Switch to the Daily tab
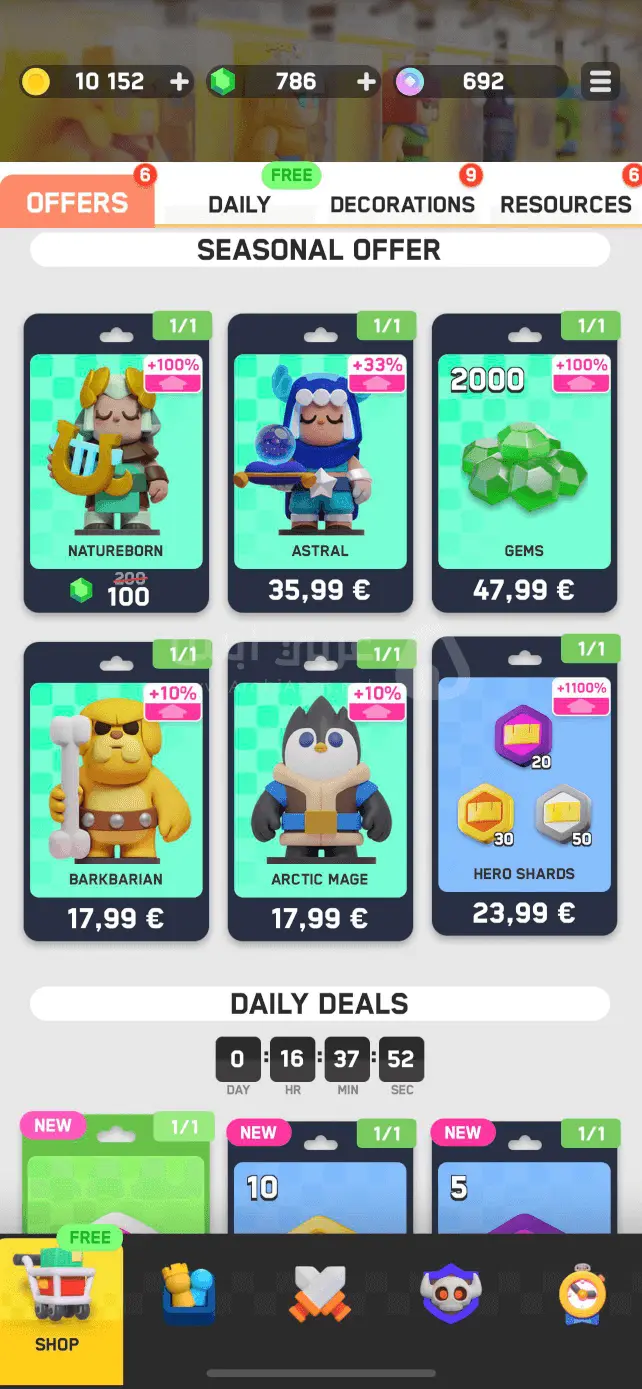This screenshot has width=642, height=1389. [240, 204]
